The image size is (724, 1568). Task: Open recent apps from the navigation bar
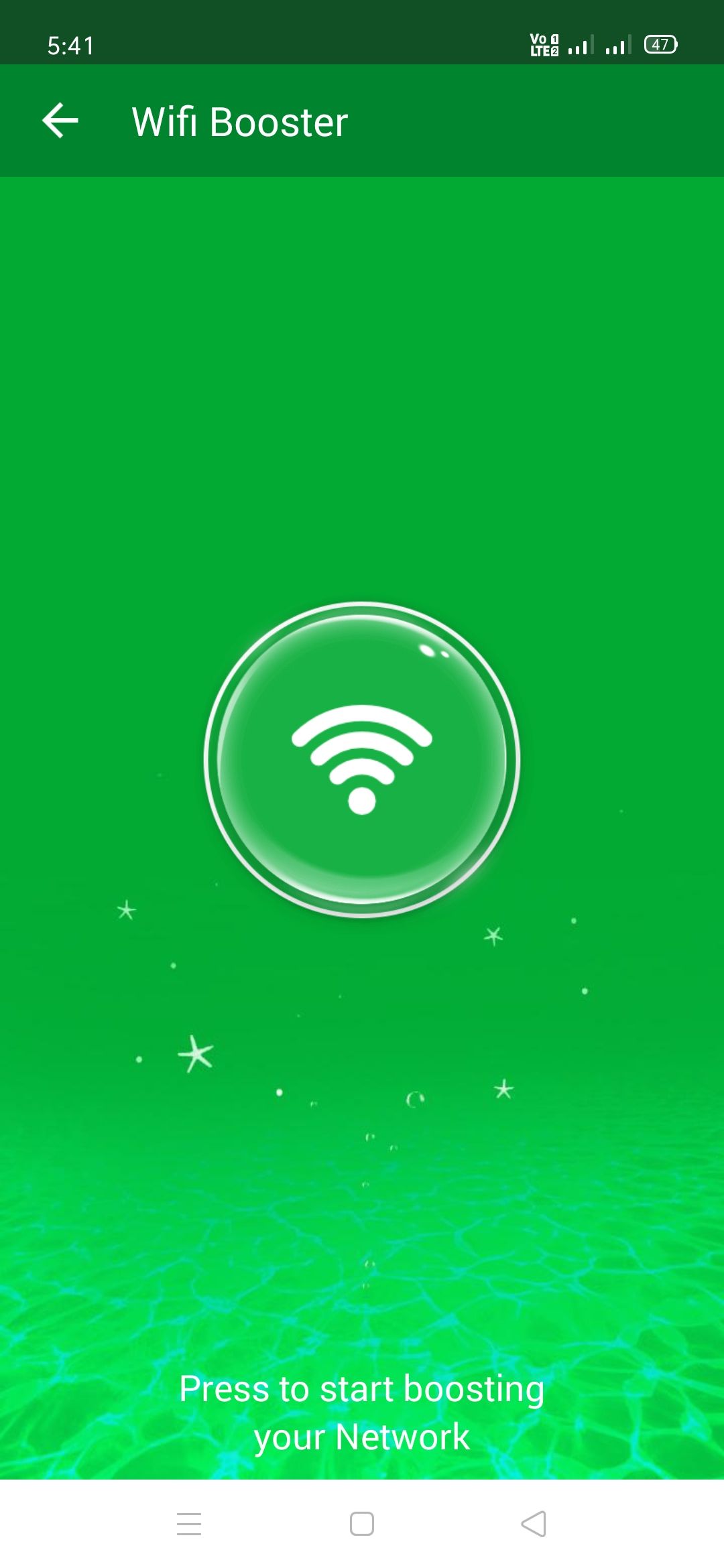(x=189, y=1523)
